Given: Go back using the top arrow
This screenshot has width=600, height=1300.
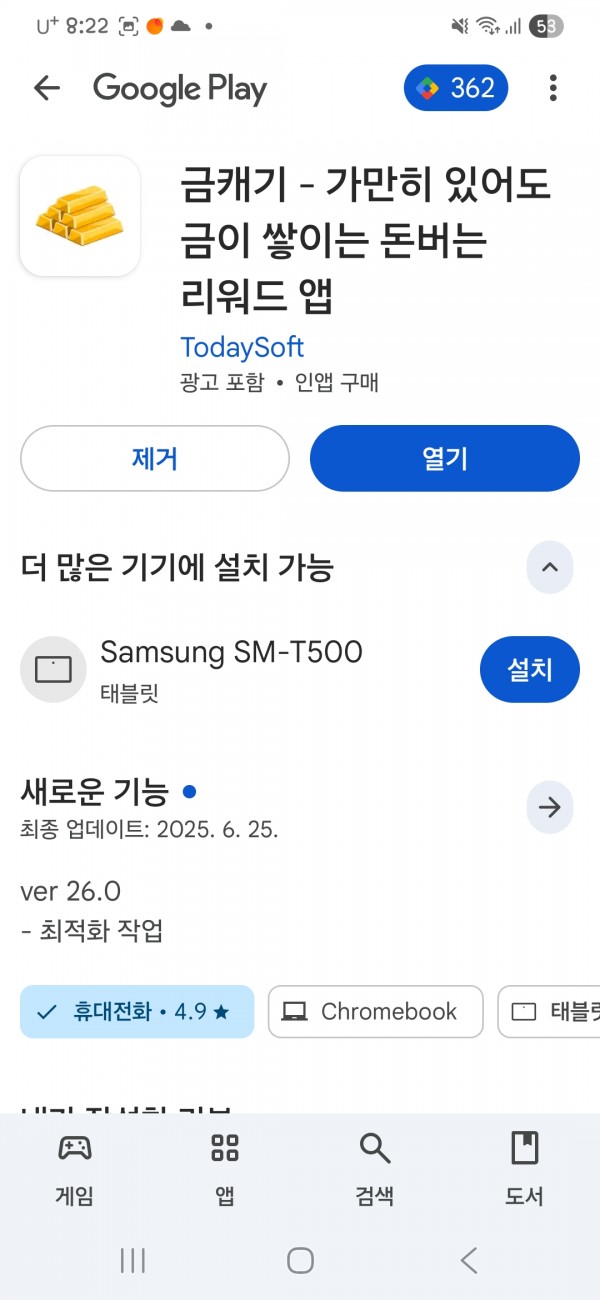Looking at the screenshot, I should pyautogui.click(x=47, y=88).
